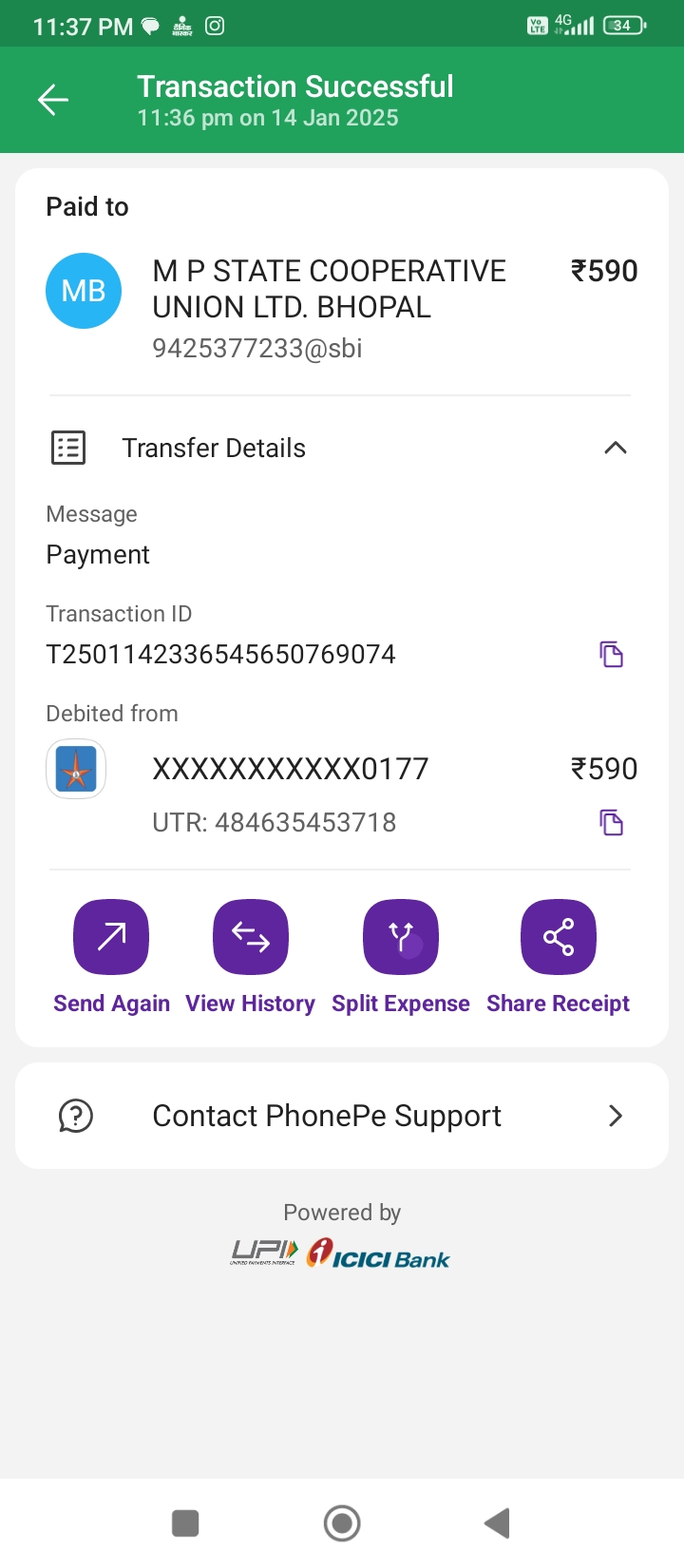Tap Send Again
Screen dimensions: 684x1568
(111, 957)
